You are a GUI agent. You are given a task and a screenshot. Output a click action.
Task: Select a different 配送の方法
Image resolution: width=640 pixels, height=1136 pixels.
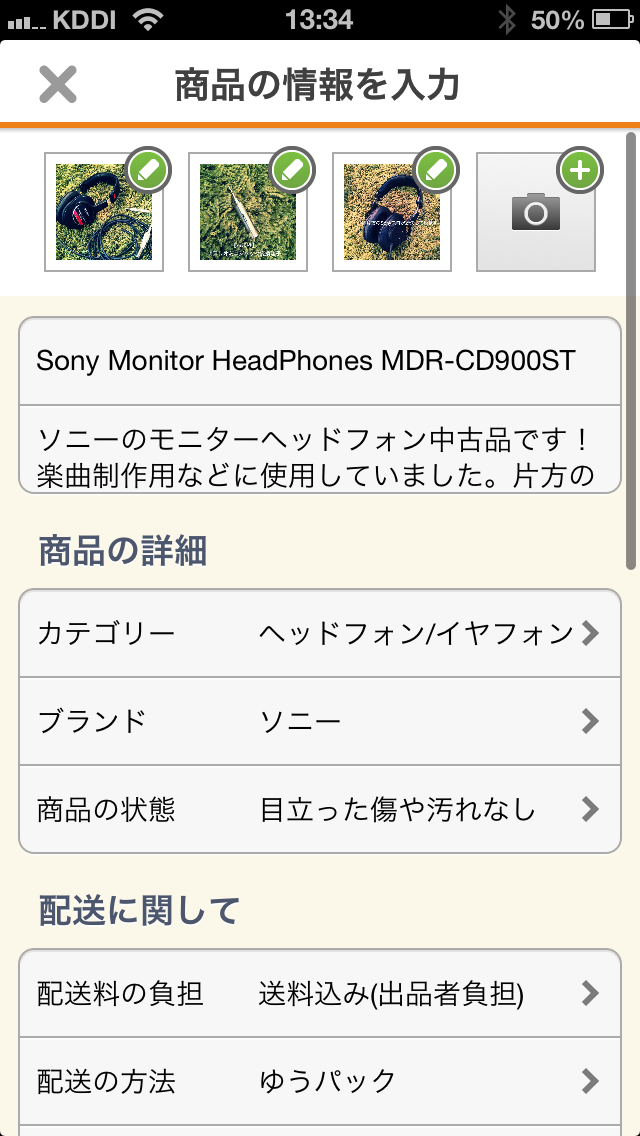tap(320, 1081)
